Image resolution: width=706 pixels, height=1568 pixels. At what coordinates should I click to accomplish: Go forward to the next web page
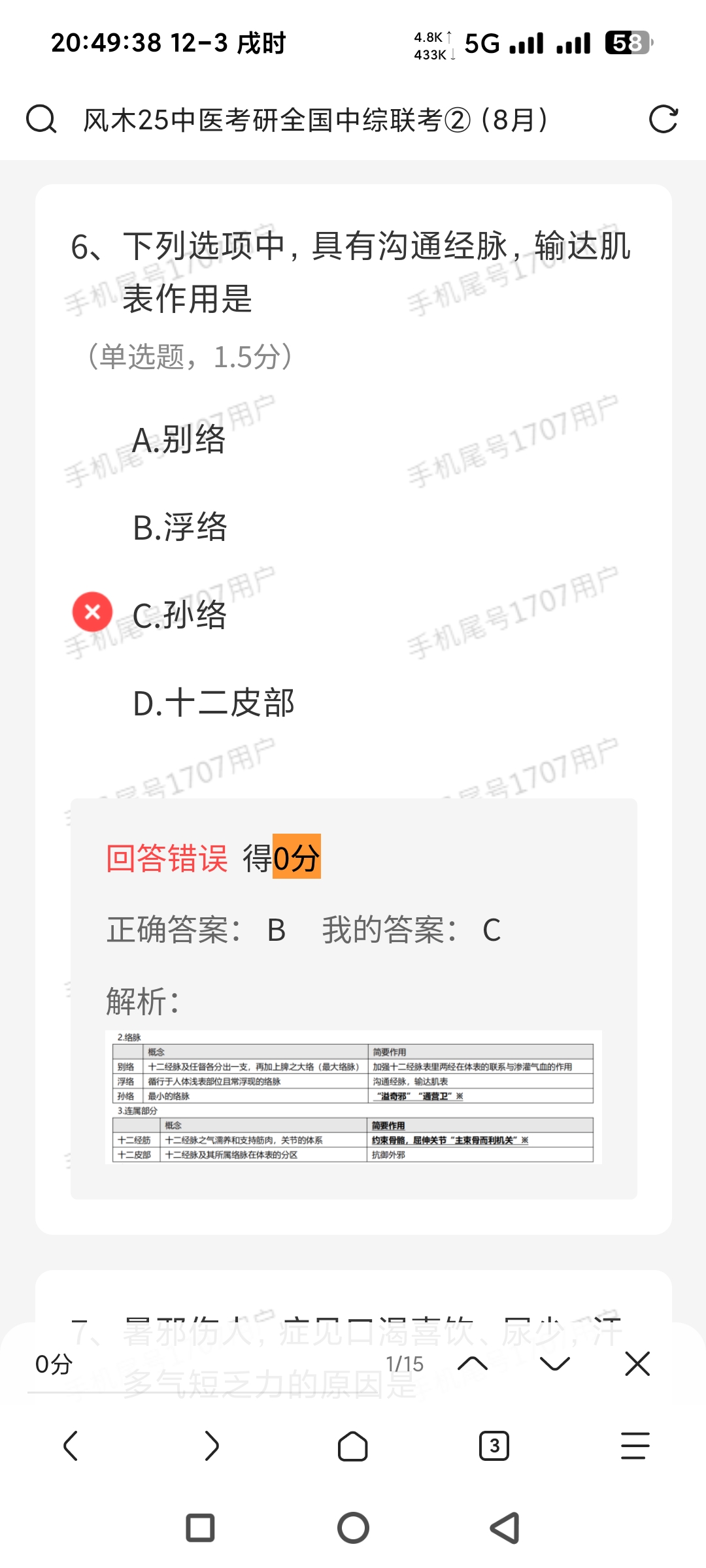pos(211,1446)
